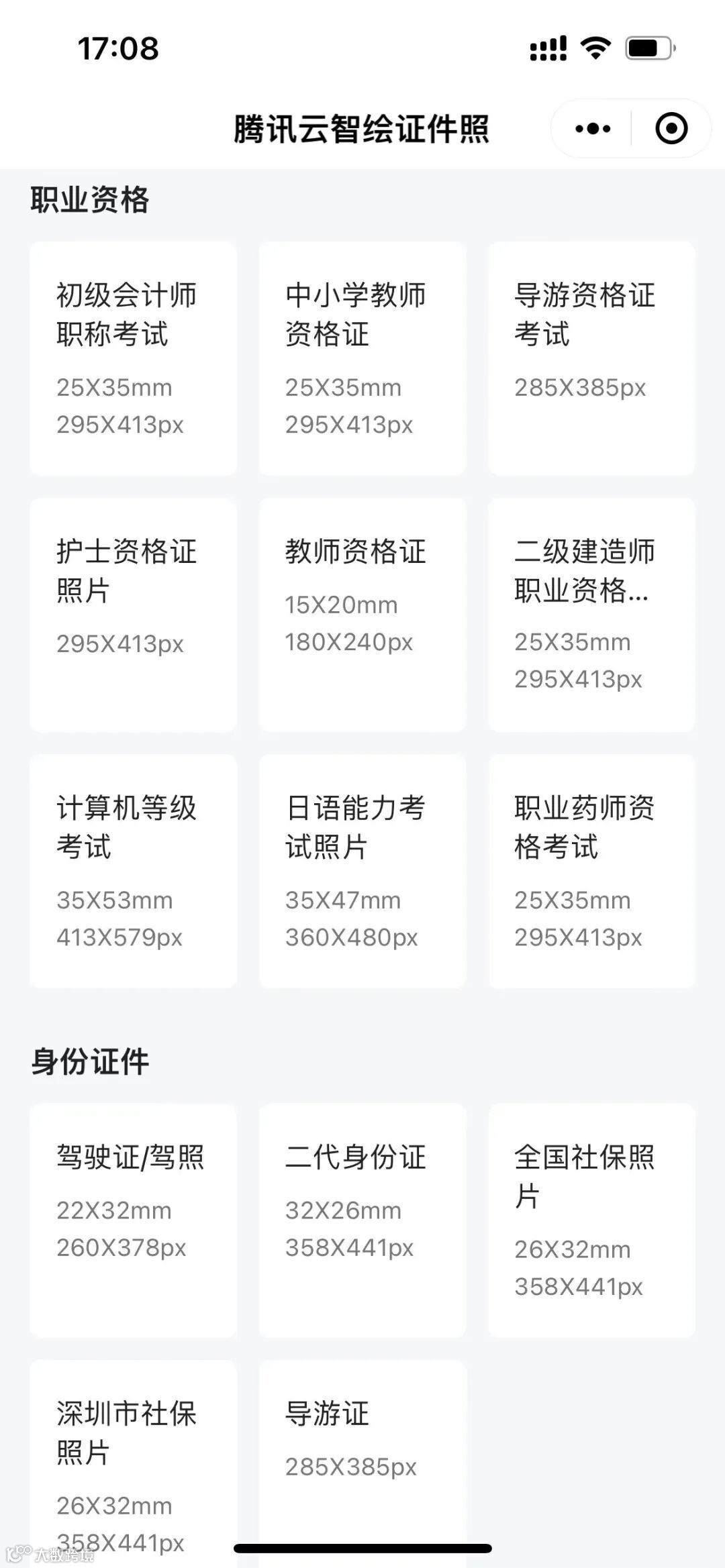725x1568 pixels.
Task: Open 二代身份证 photo card
Action: [x=362, y=1220]
